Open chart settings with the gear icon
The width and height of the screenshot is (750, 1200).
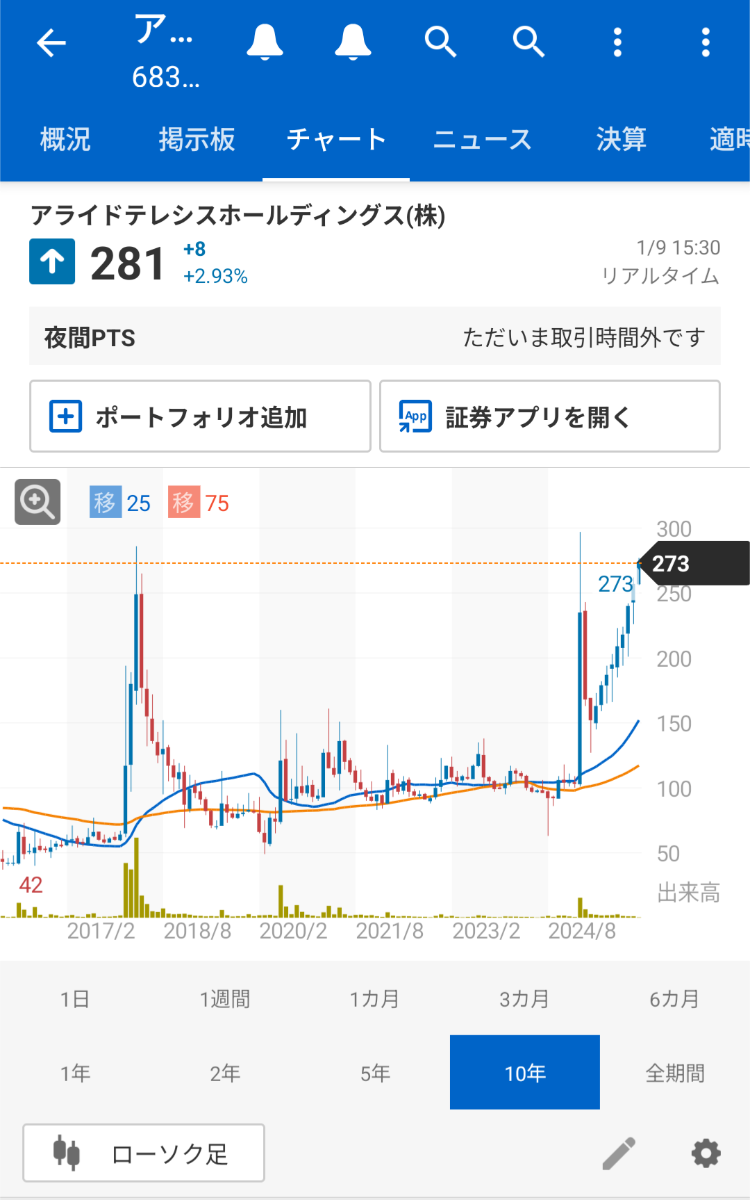coord(705,1153)
